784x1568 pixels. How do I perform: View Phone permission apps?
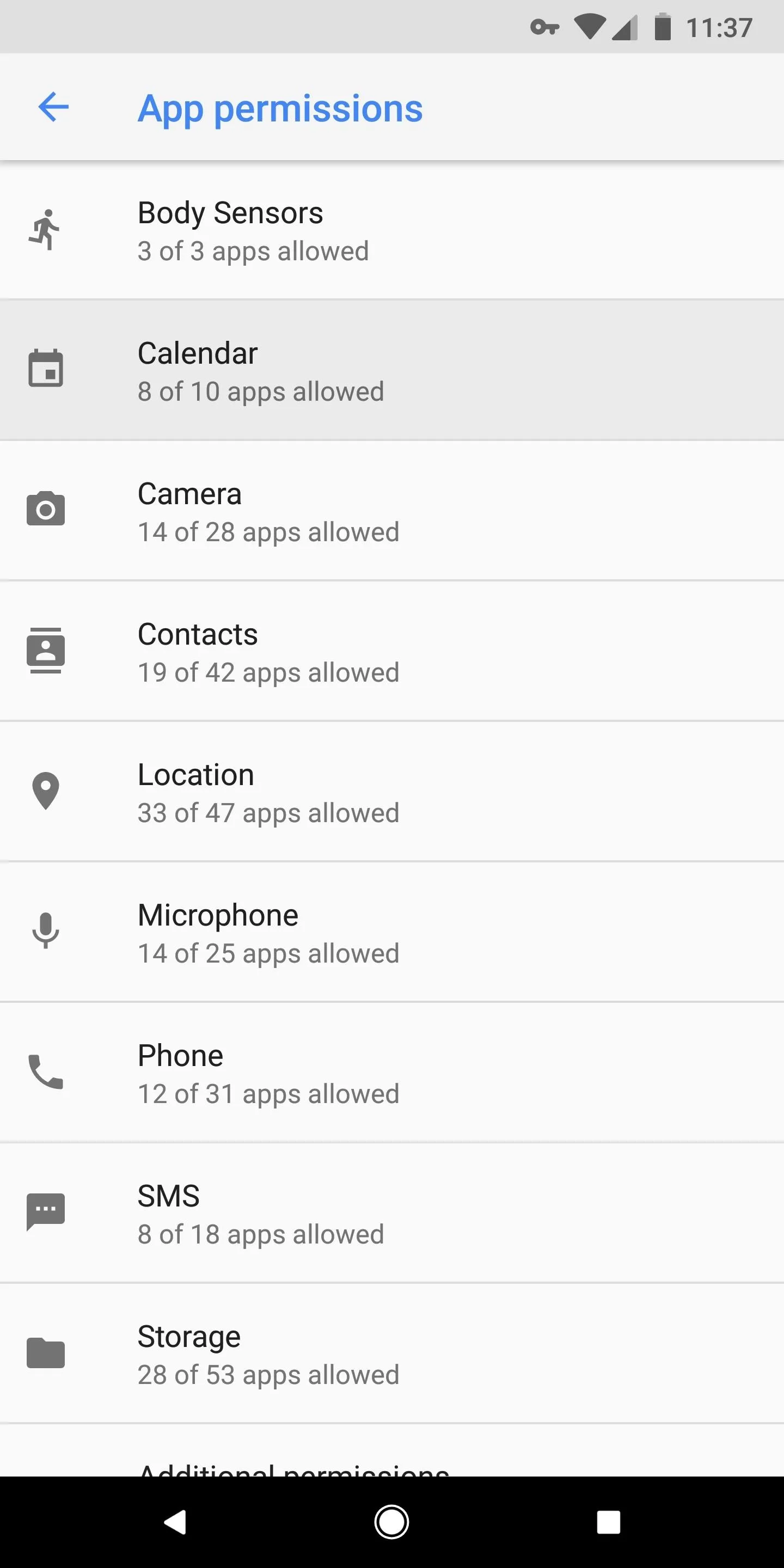[x=392, y=1073]
